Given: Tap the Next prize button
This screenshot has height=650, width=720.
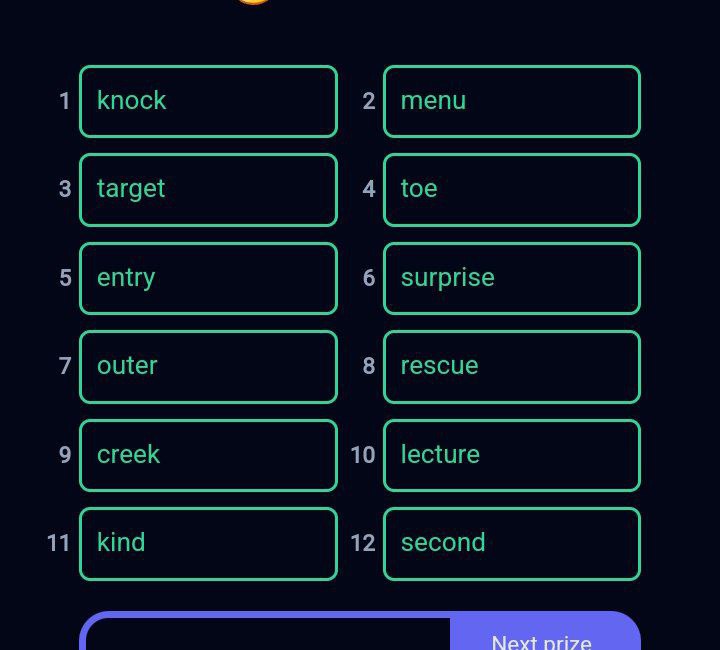Looking at the screenshot, I should pos(541,638).
